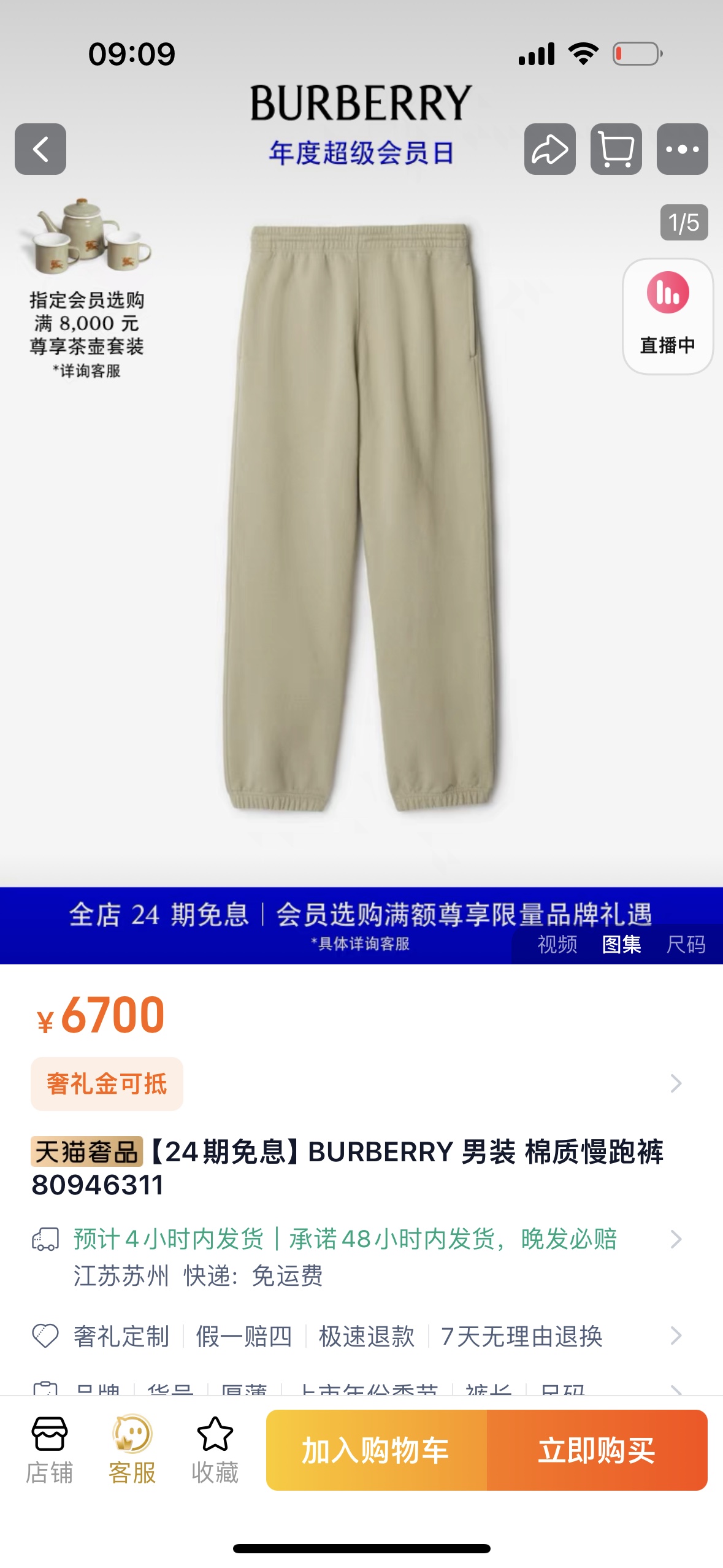723x1568 pixels.
Task: Share this Burberry product
Action: pyautogui.click(x=549, y=149)
